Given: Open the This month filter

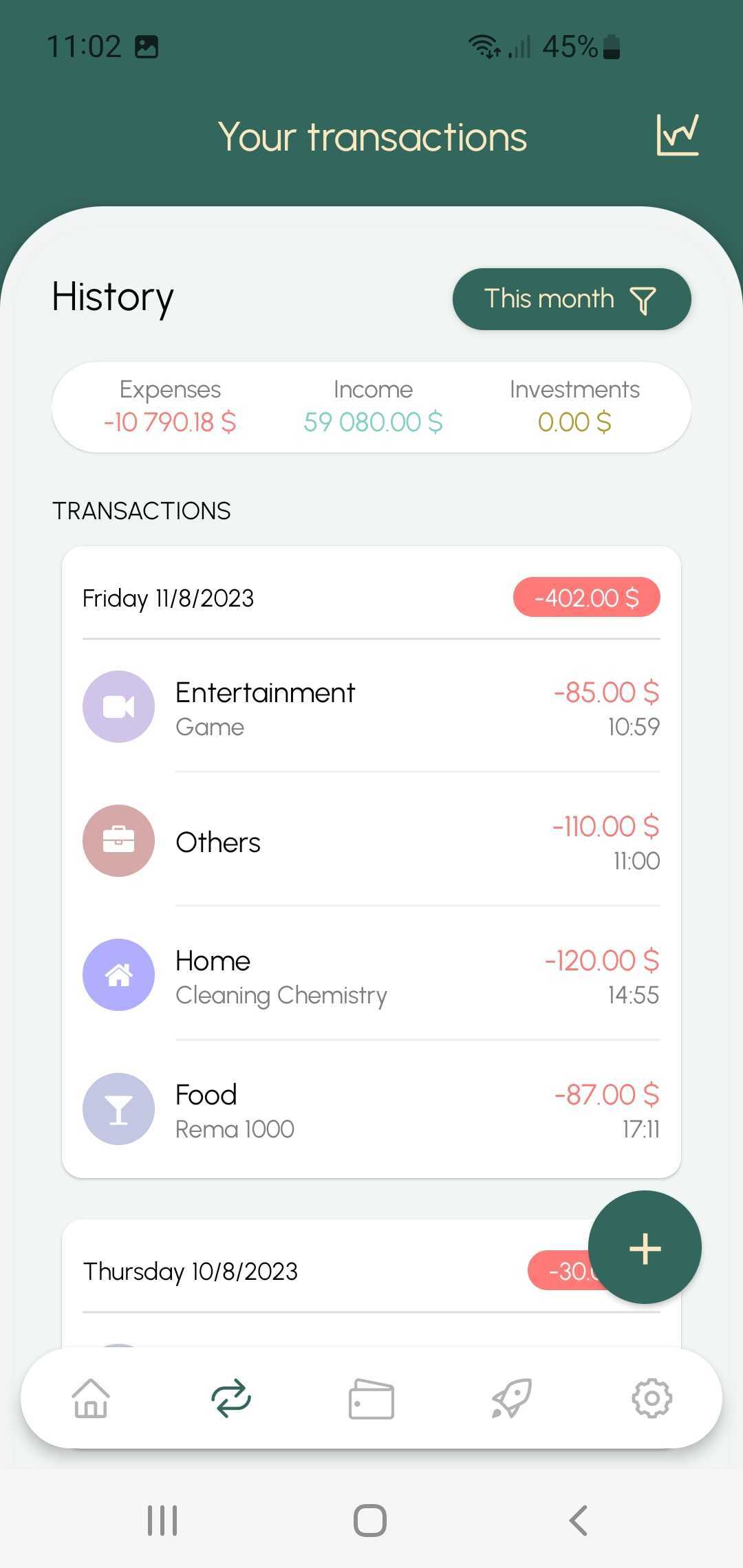Looking at the screenshot, I should point(571,299).
